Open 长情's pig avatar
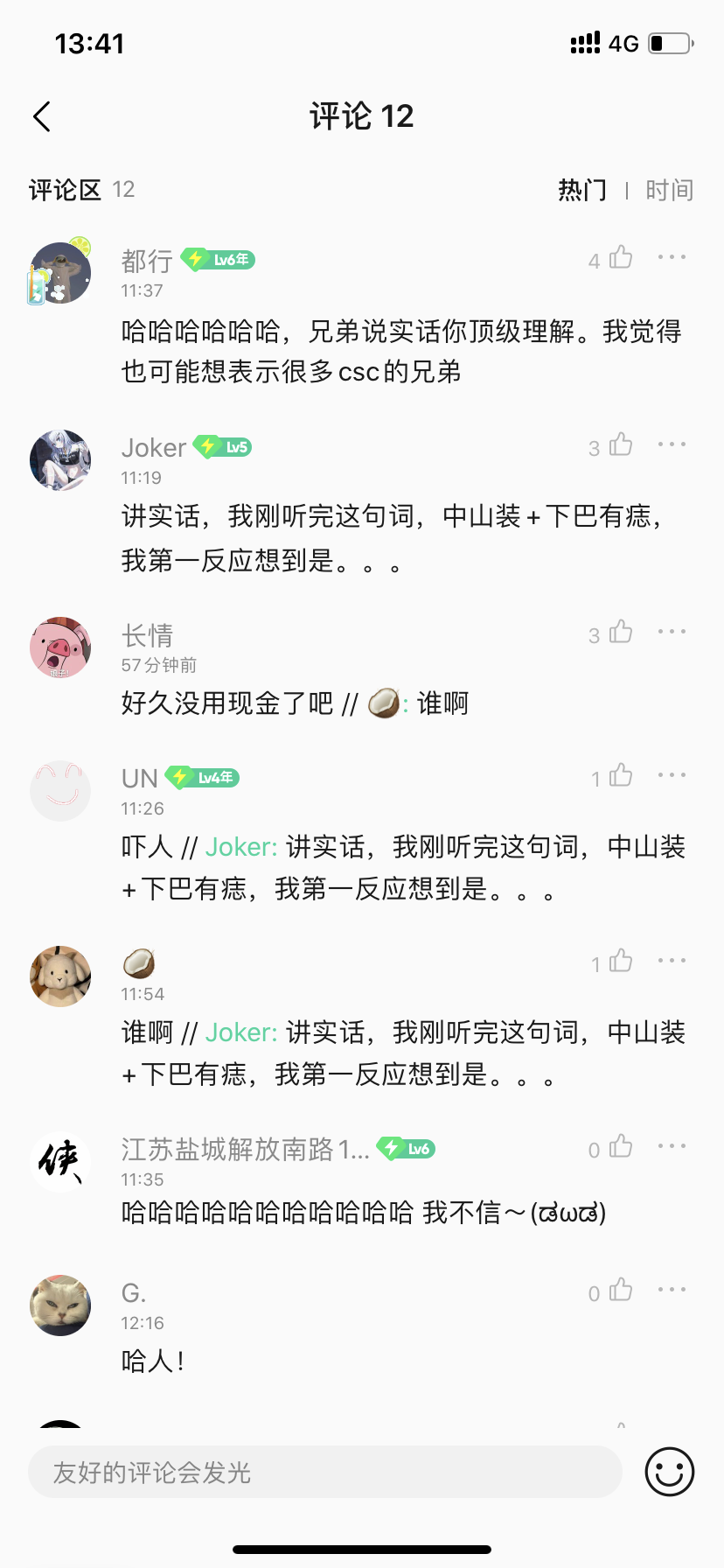 60,647
